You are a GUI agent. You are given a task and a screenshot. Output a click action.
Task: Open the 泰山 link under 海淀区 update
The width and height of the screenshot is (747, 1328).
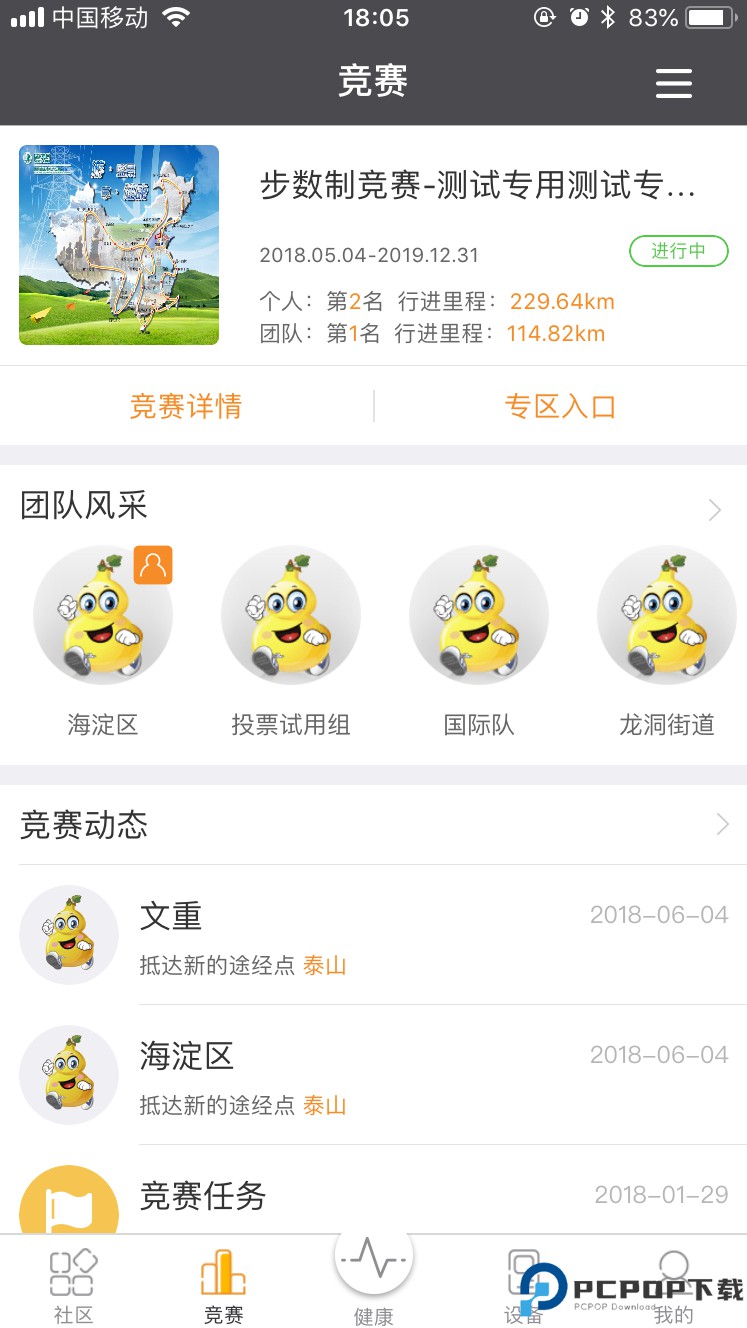[x=324, y=1106]
